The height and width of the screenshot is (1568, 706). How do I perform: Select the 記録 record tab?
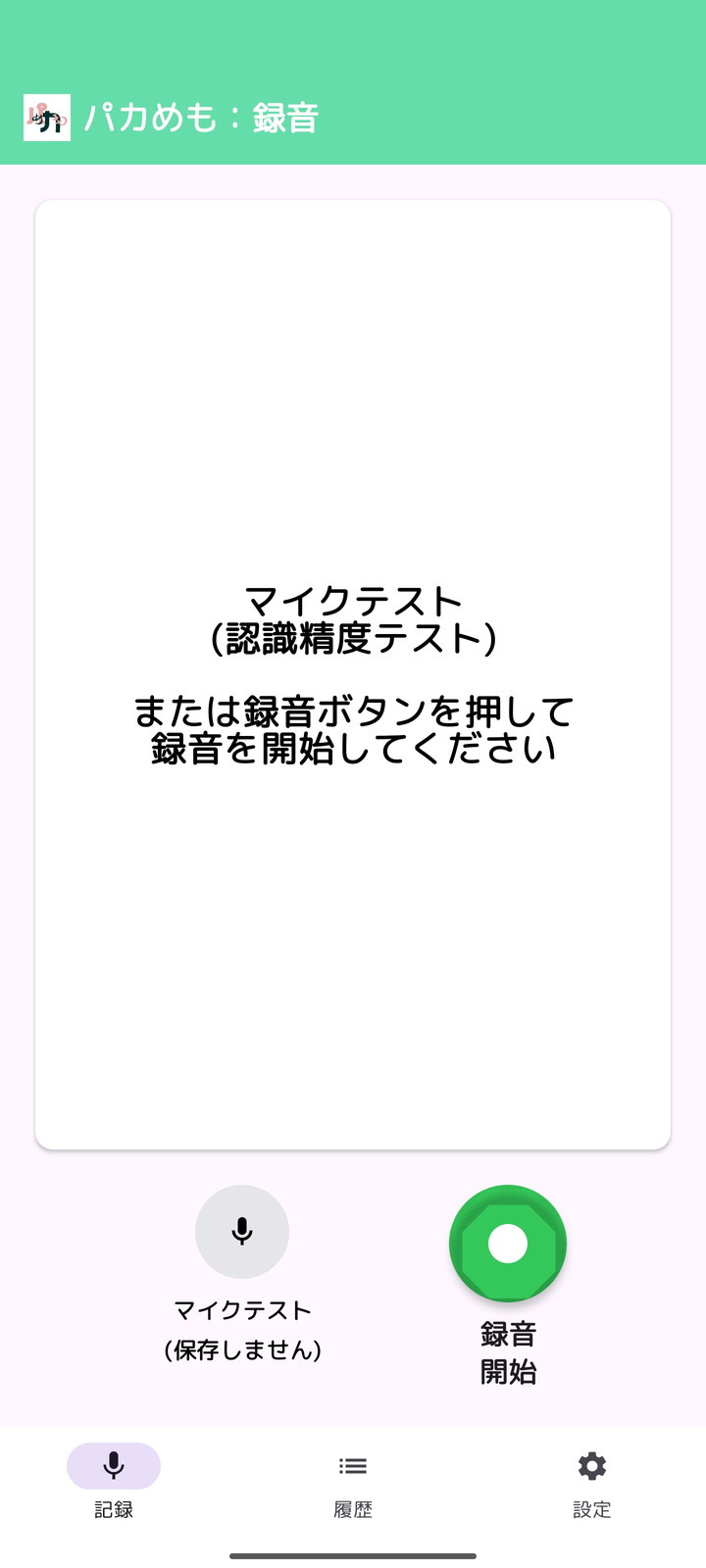tap(114, 1481)
